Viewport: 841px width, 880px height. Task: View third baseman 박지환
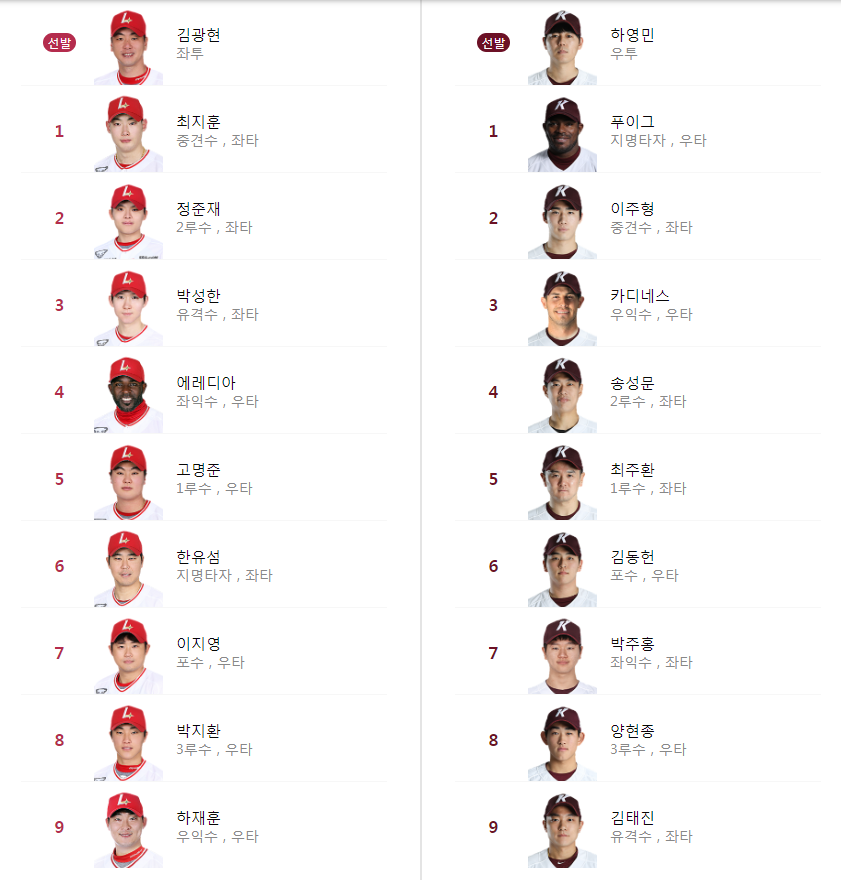coord(198,731)
